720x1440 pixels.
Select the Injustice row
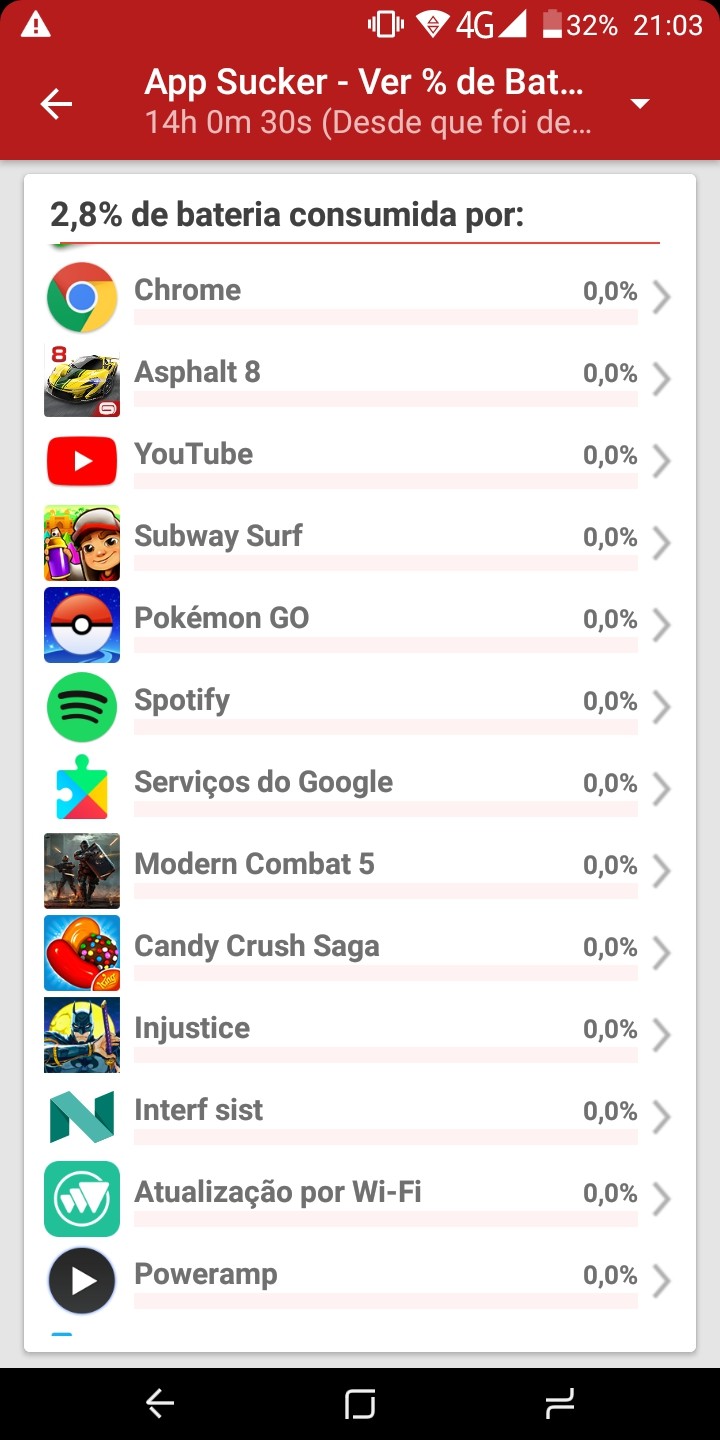360,1036
